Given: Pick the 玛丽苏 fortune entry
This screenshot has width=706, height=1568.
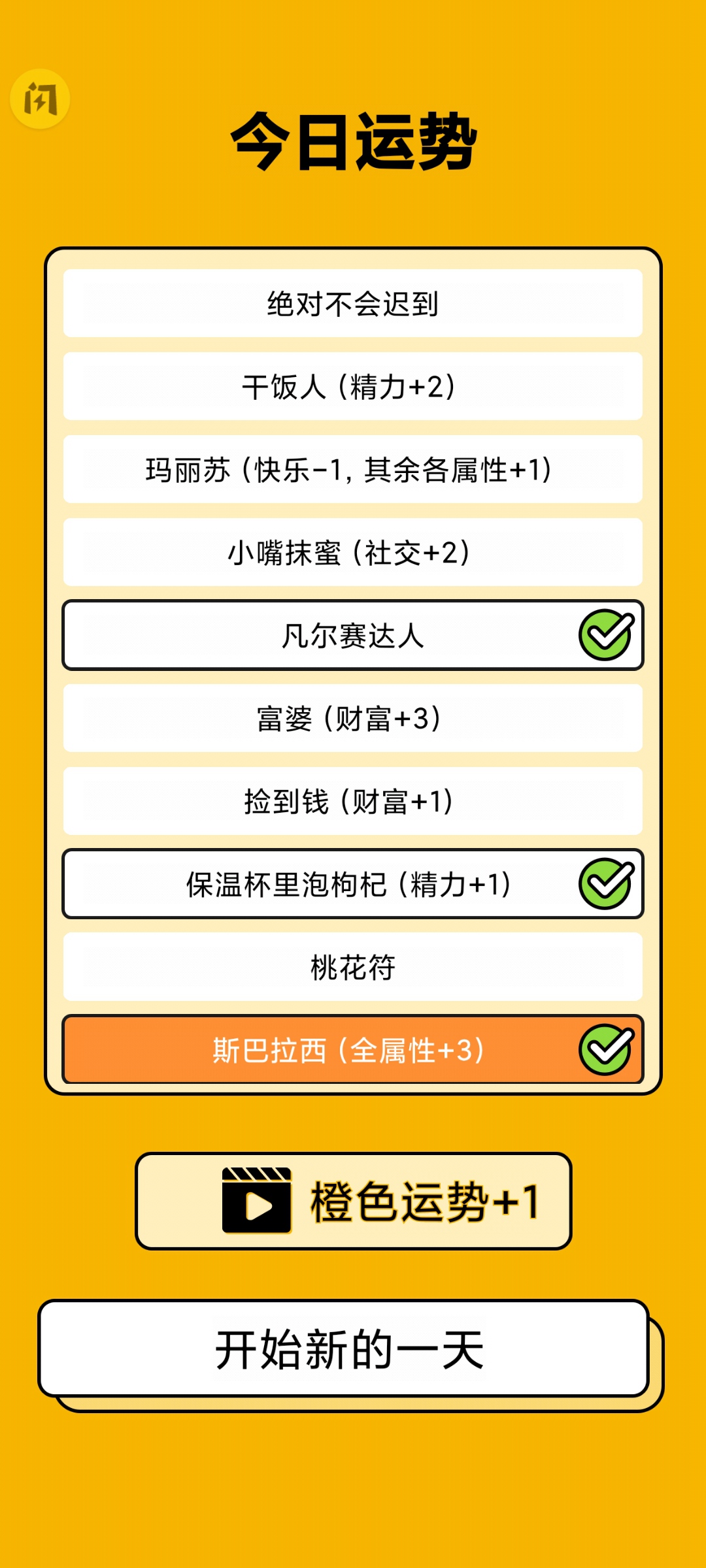Looking at the screenshot, I should point(353,468).
